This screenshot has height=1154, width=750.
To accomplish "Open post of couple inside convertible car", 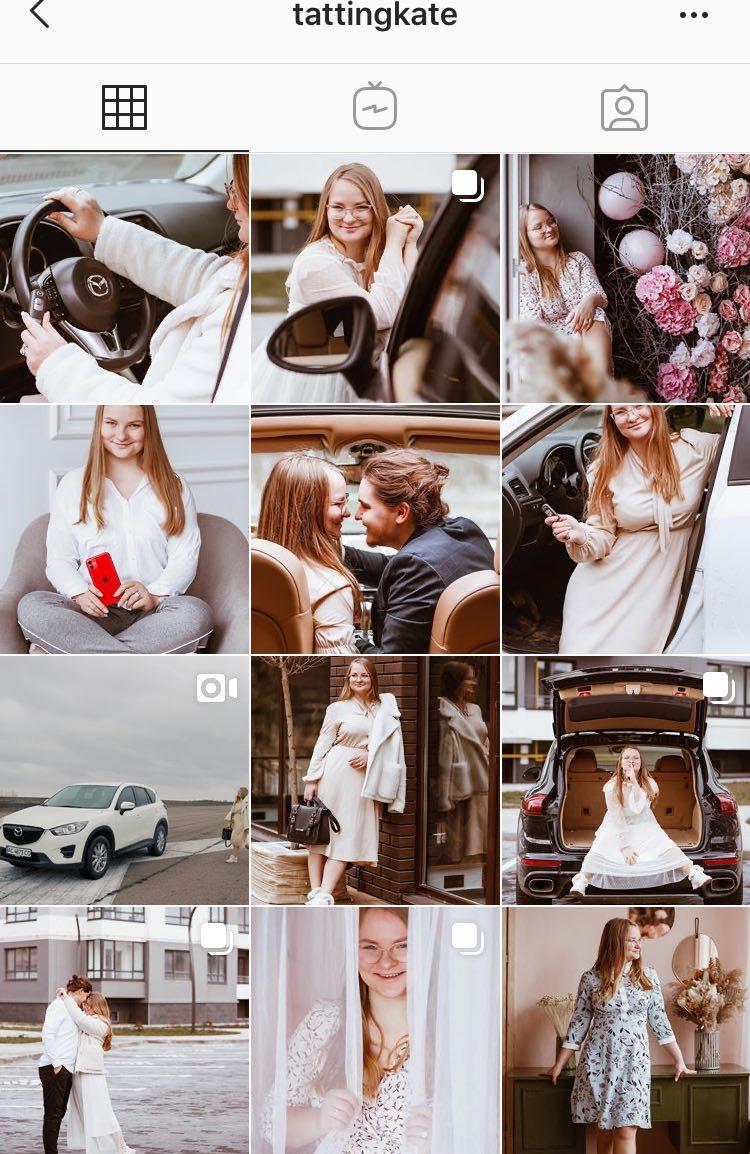I will 375,529.
